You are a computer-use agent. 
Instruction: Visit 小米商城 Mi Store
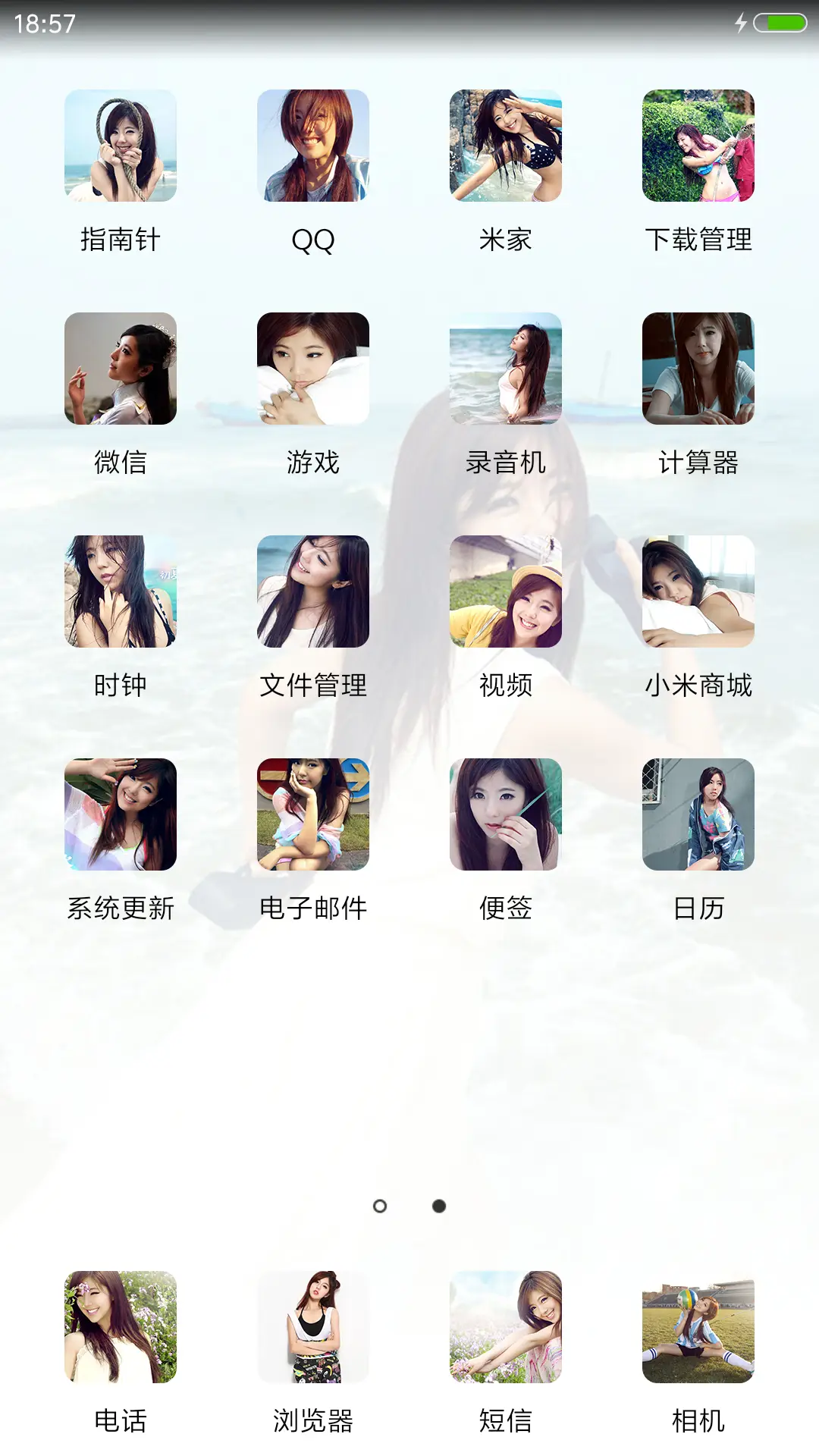pyautogui.click(x=696, y=591)
